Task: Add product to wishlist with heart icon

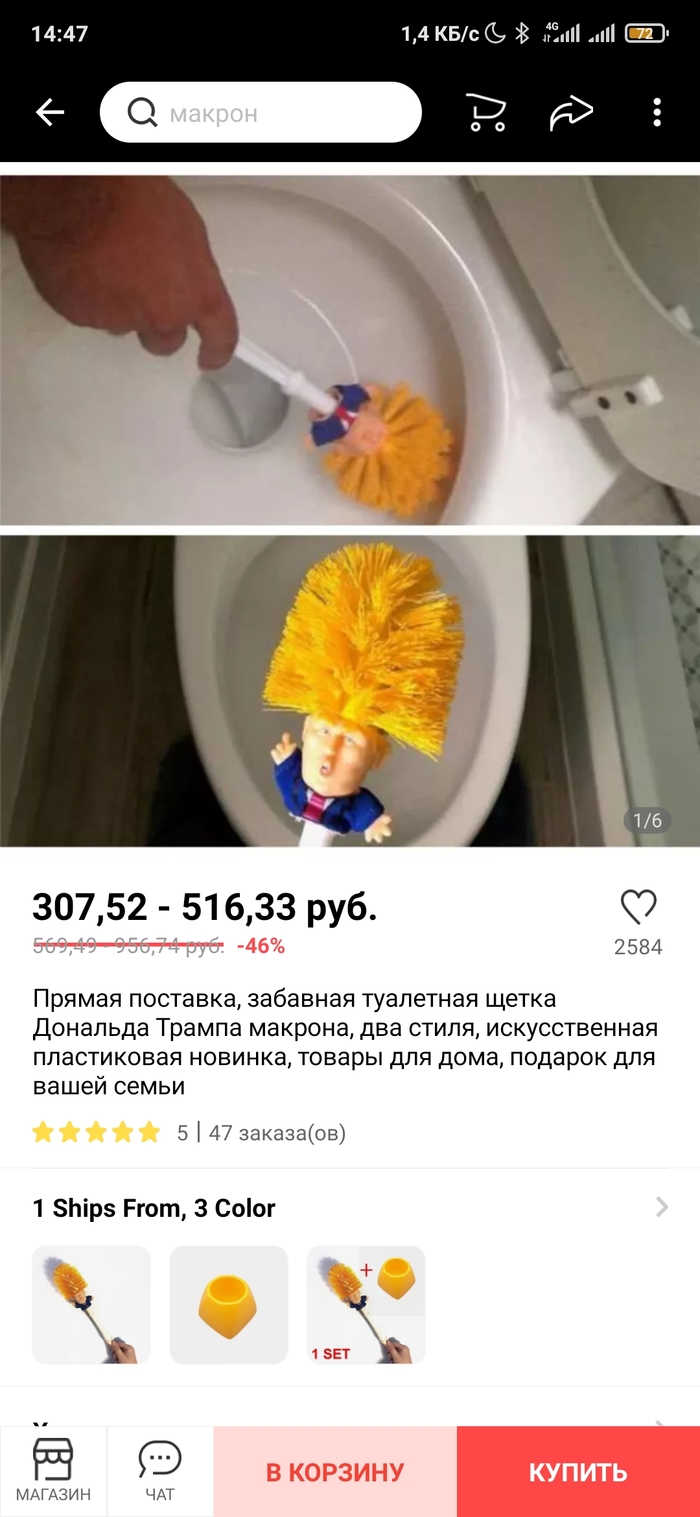Action: (638, 907)
